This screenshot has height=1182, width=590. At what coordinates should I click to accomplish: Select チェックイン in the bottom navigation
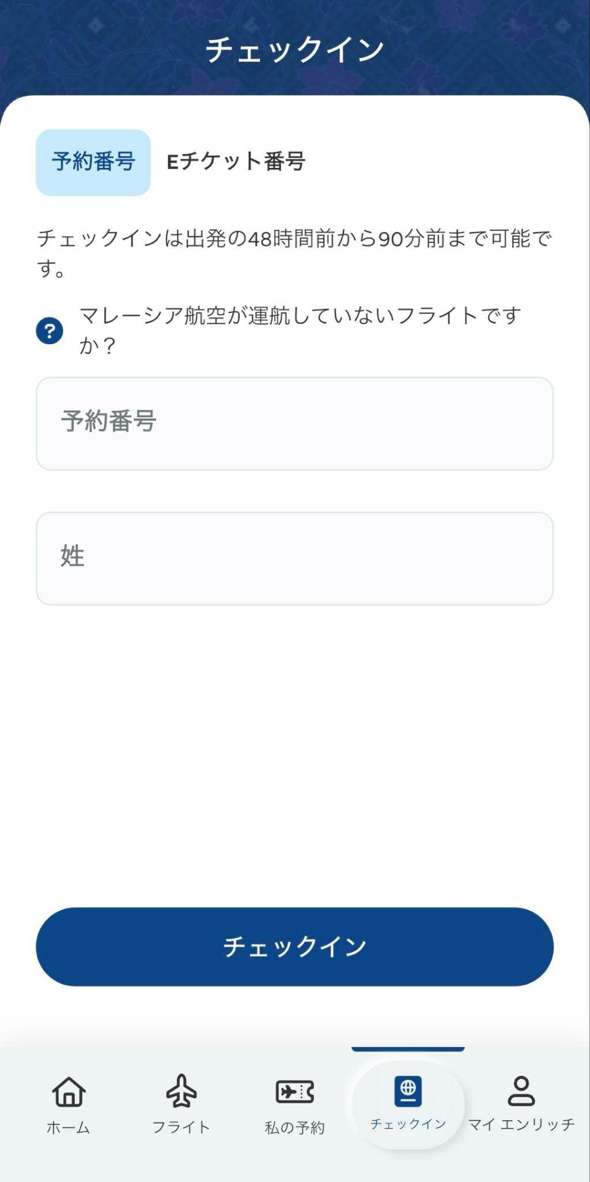408,1104
